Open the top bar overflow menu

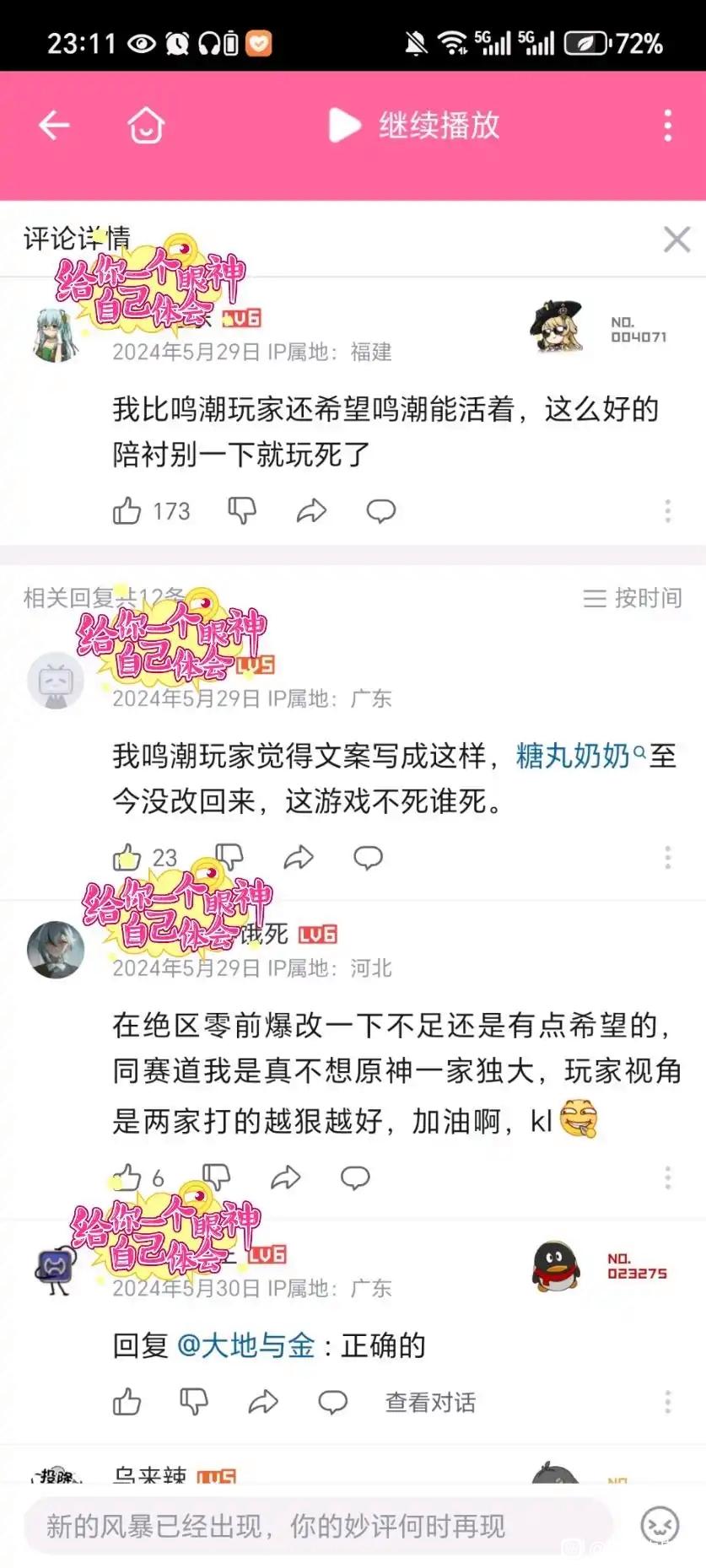point(667,126)
